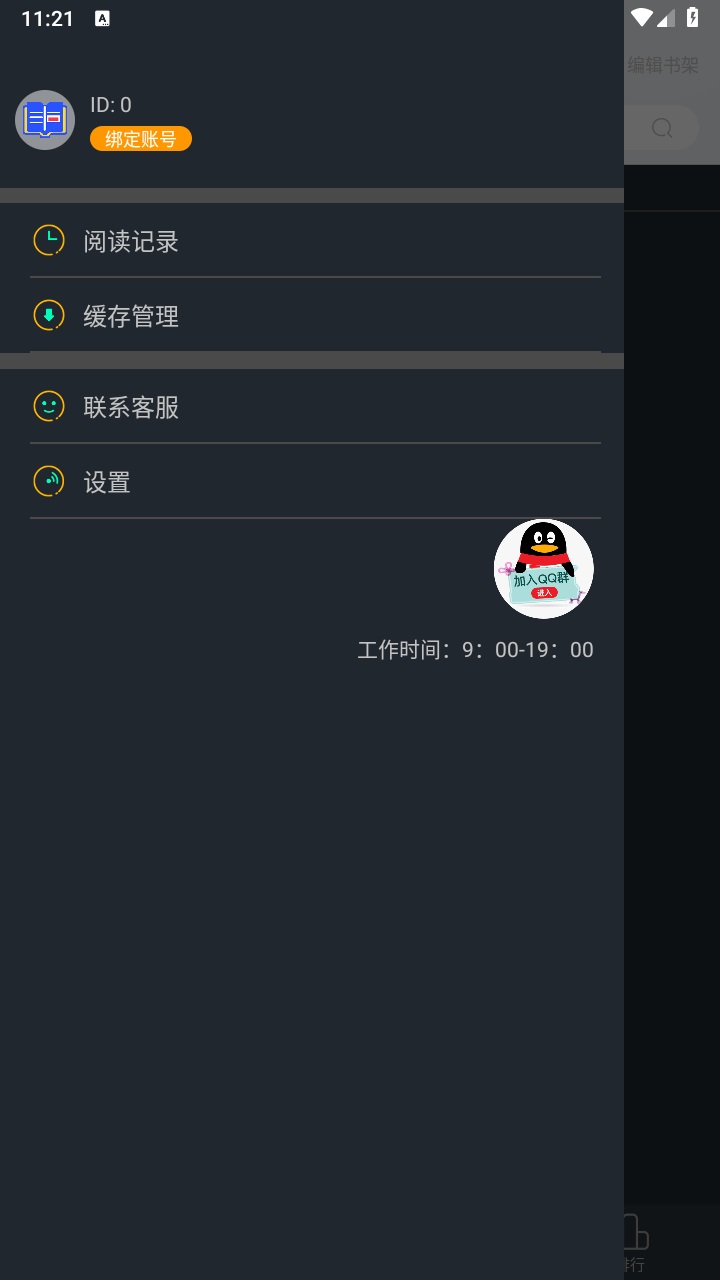The width and height of the screenshot is (720, 1280).
Task: Tap the battery indicator in the status bar
Action: [695, 16]
